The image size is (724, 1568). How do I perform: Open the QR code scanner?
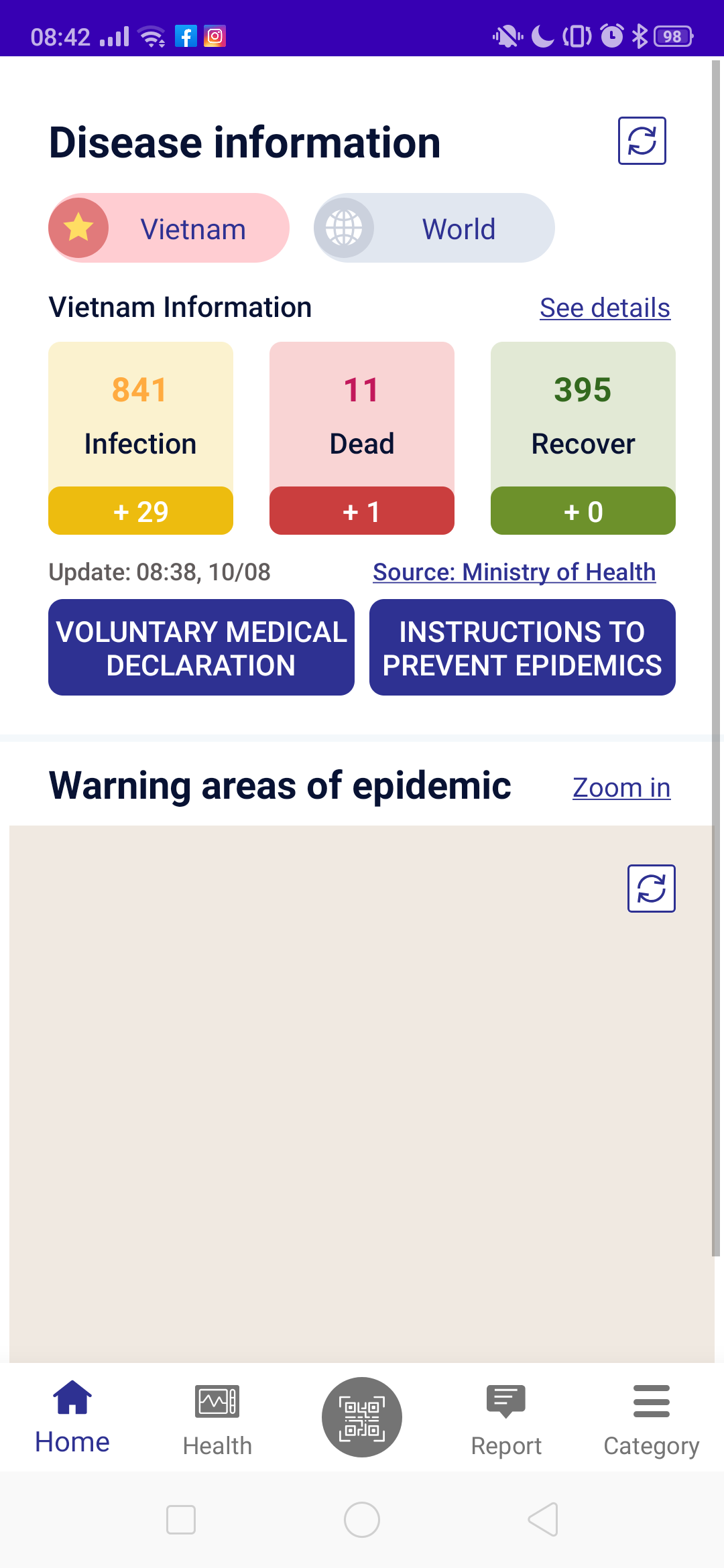tap(362, 1417)
